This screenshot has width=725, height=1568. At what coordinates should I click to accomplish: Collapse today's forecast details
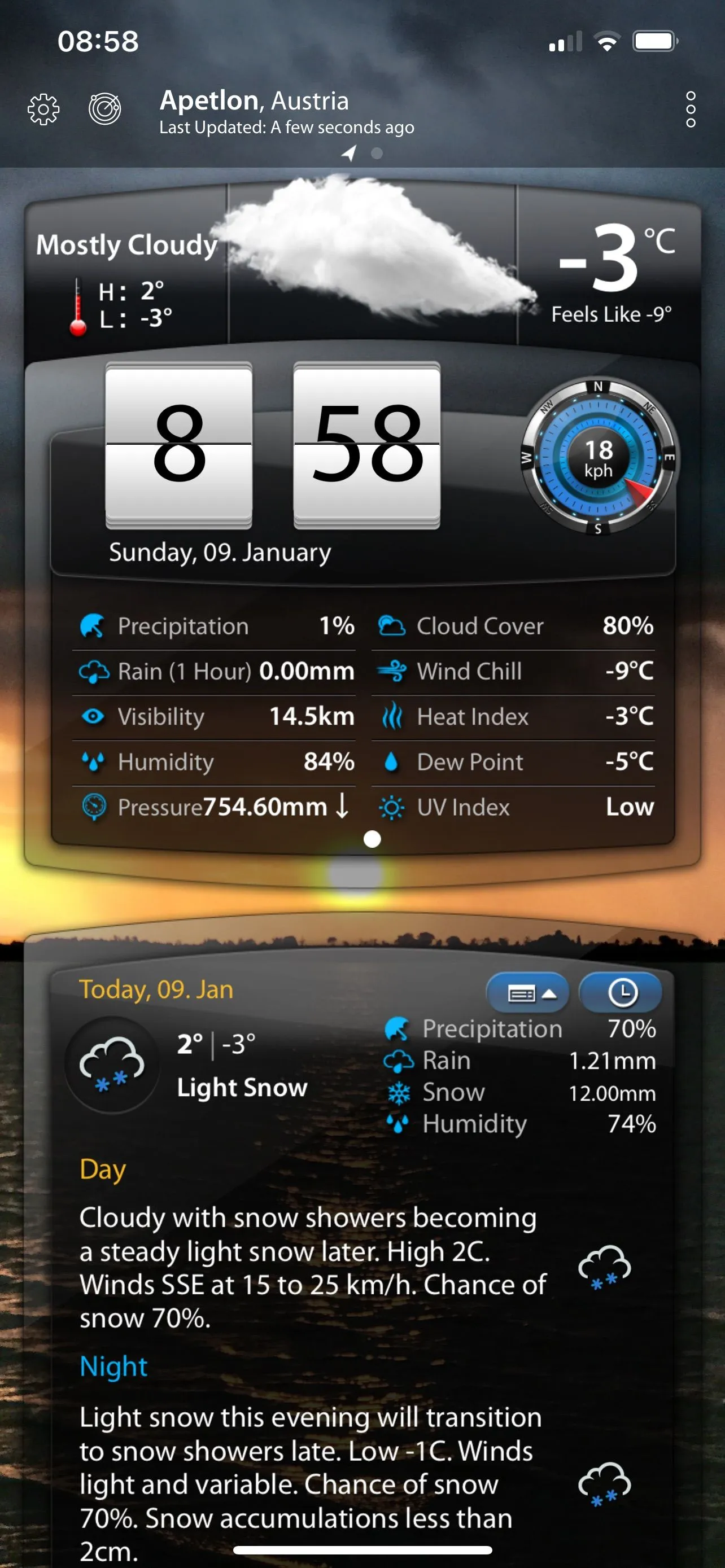coord(527,993)
